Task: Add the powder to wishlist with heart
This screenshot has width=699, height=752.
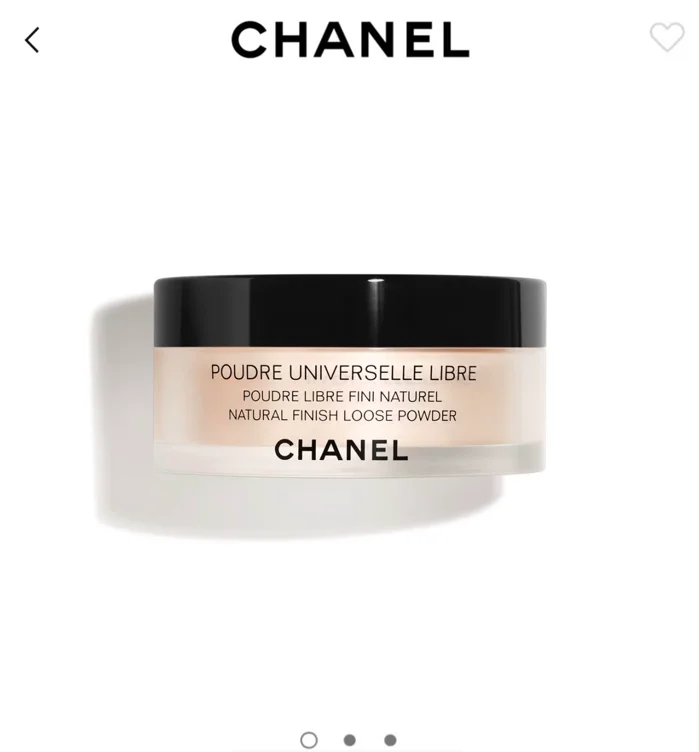Action: click(x=667, y=37)
